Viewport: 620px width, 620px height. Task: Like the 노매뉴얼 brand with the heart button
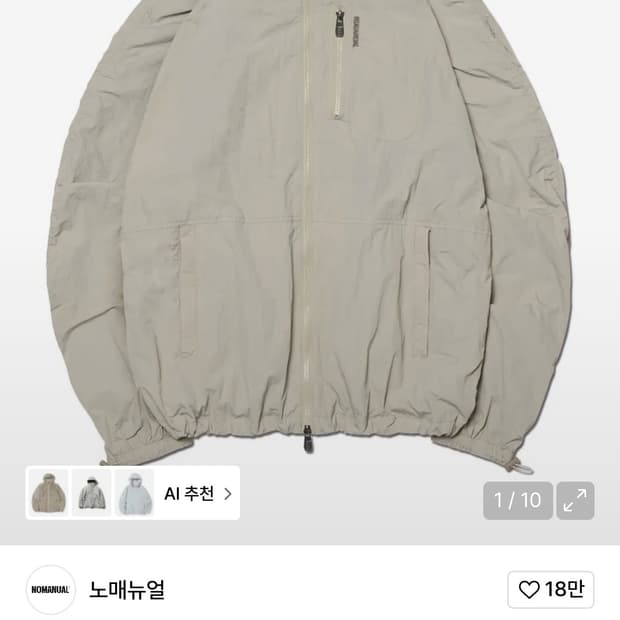click(550, 590)
